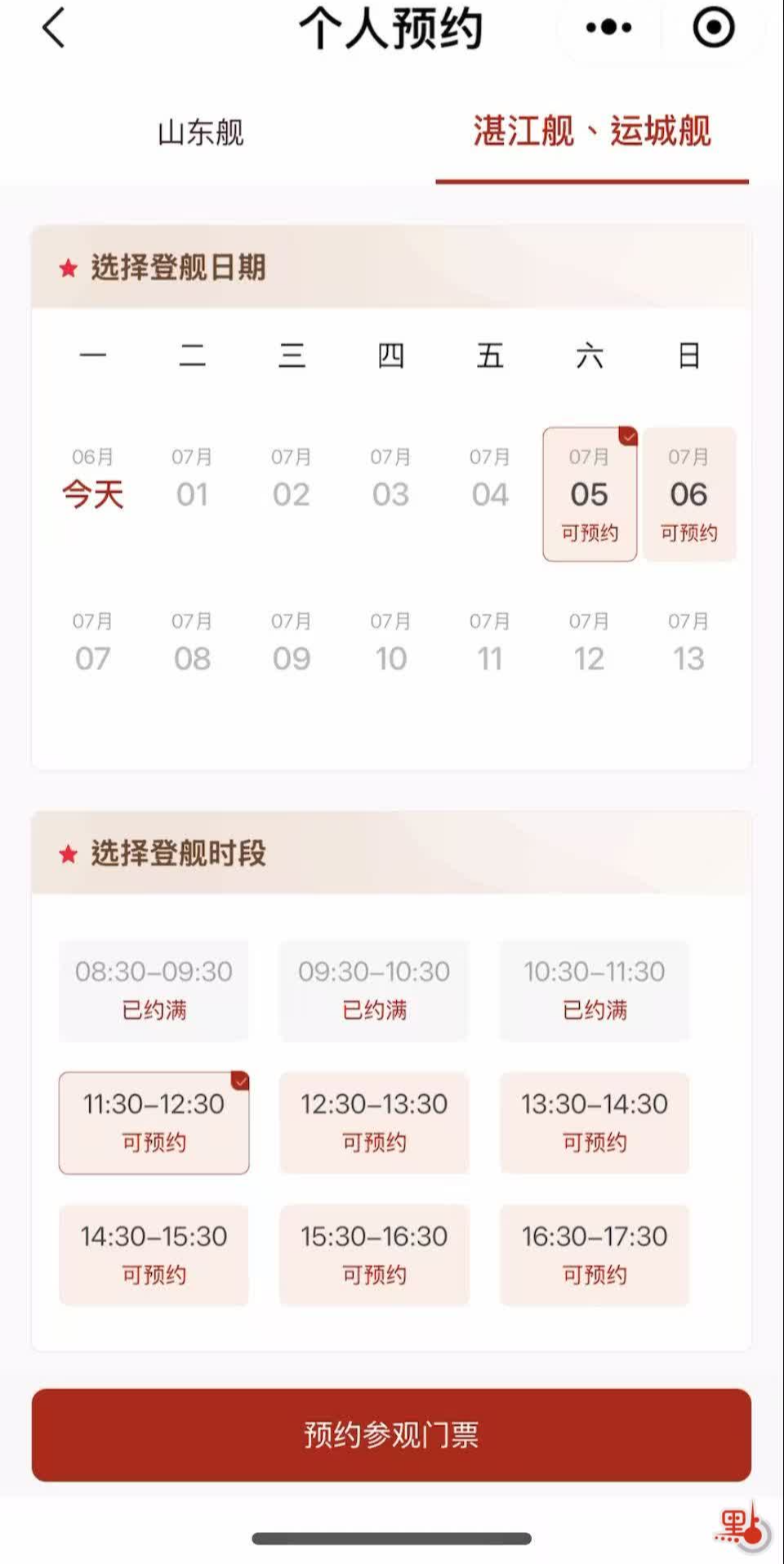The width and height of the screenshot is (784, 1564).
Task: Select the 13:30–14:30 time slot
Action: coord(595,1123)
